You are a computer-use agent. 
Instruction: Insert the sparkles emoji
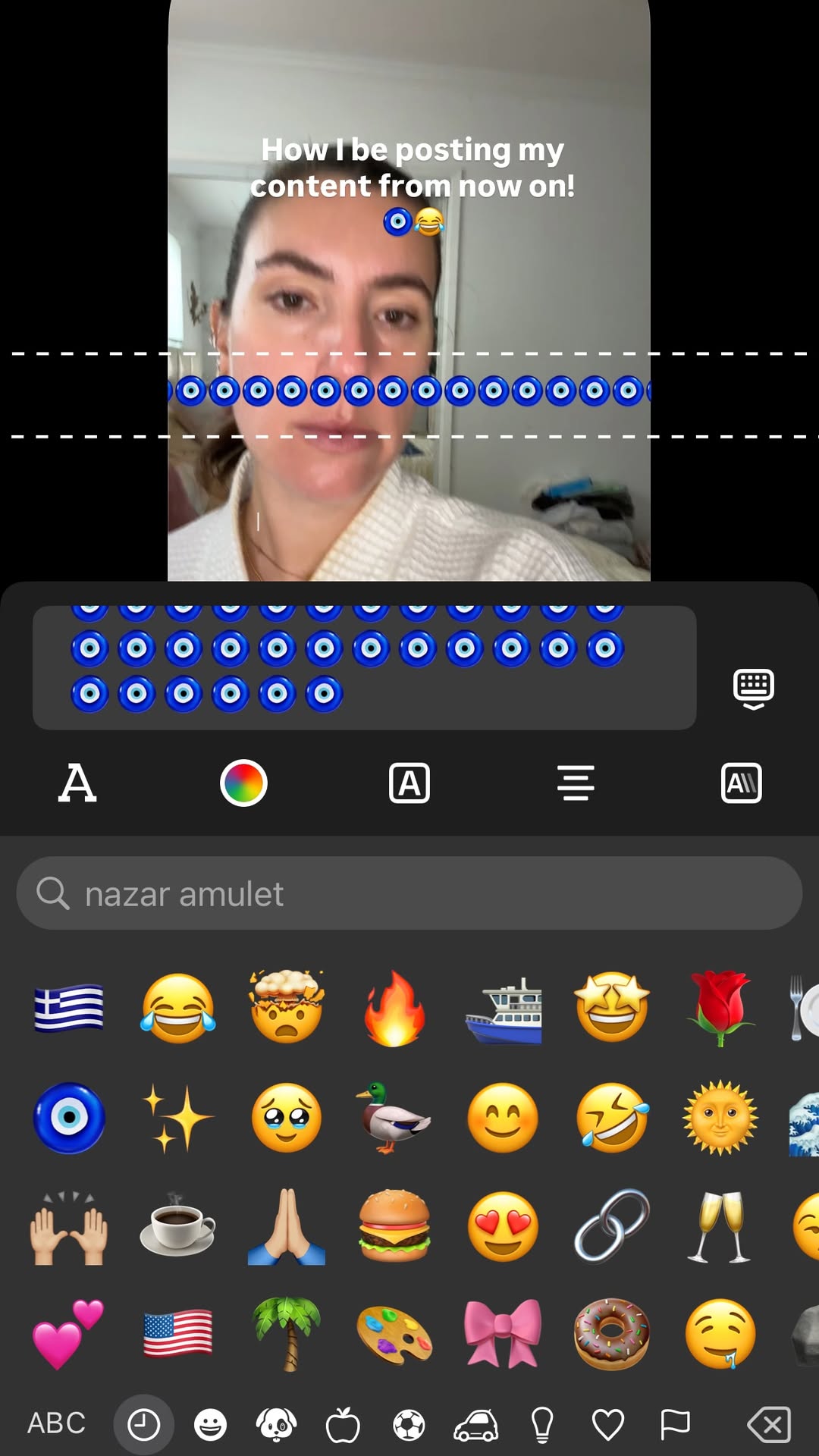(178, 1118)
